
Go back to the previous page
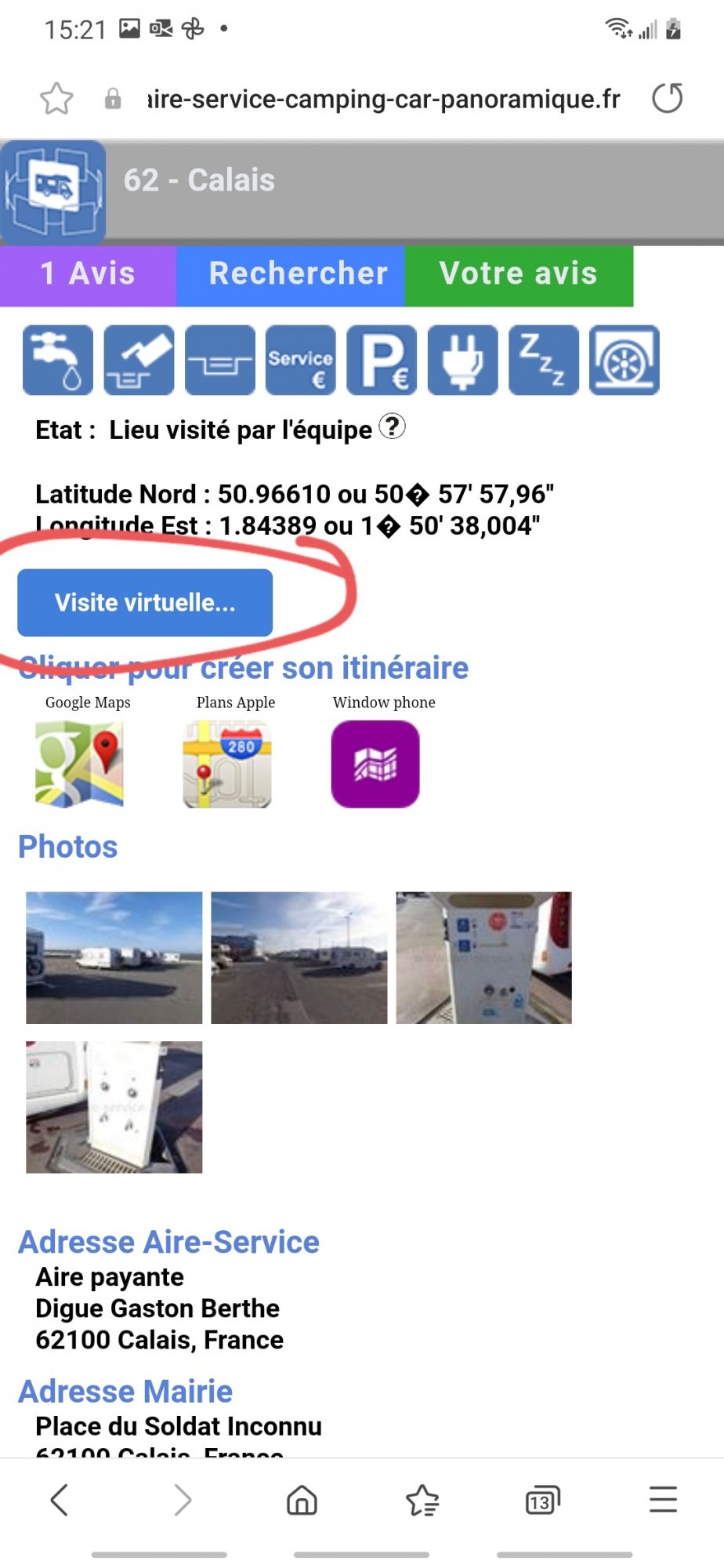[x=60, y=1500]
